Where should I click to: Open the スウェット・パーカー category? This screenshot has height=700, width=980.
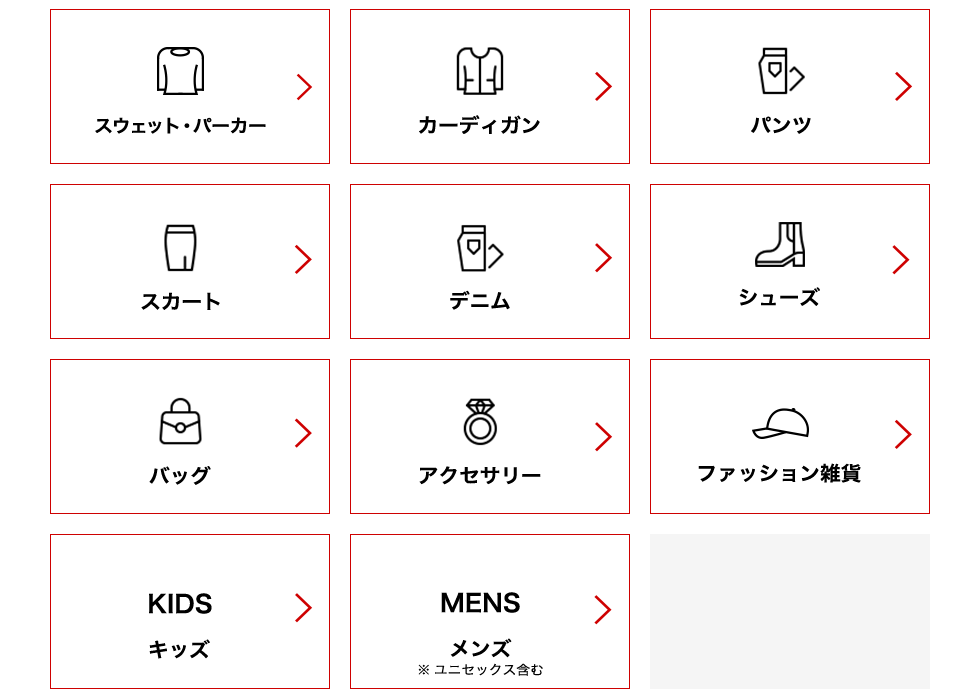click(189, 87)
